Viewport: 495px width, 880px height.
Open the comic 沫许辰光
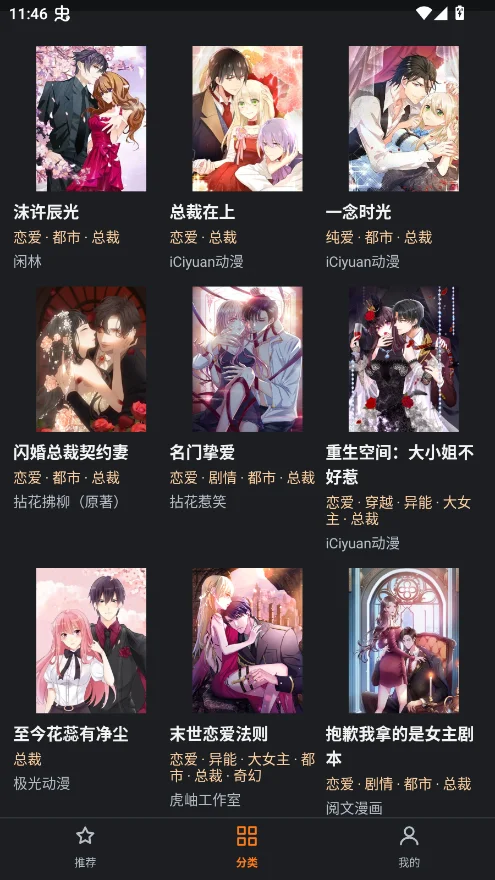click(91, 118)
